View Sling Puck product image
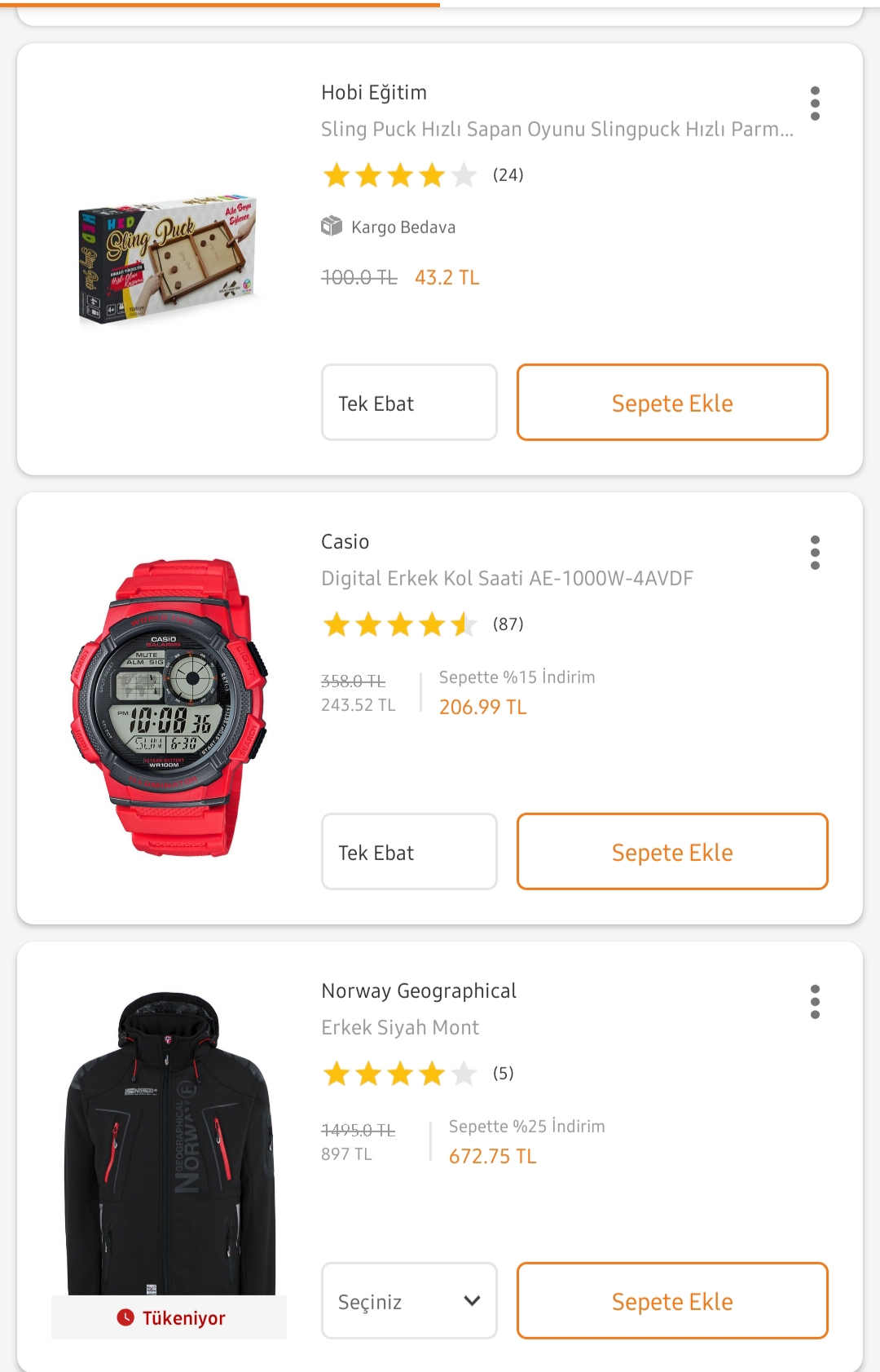880x1372 pixels. coord(169,259)
